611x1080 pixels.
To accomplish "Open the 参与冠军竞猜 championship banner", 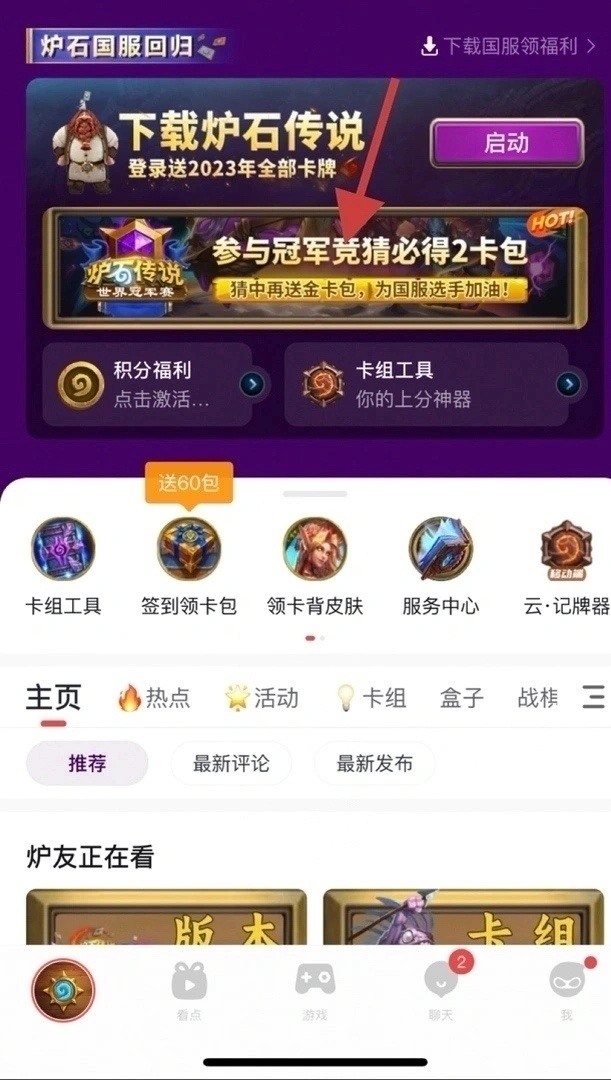I will (x=314, y=268).
